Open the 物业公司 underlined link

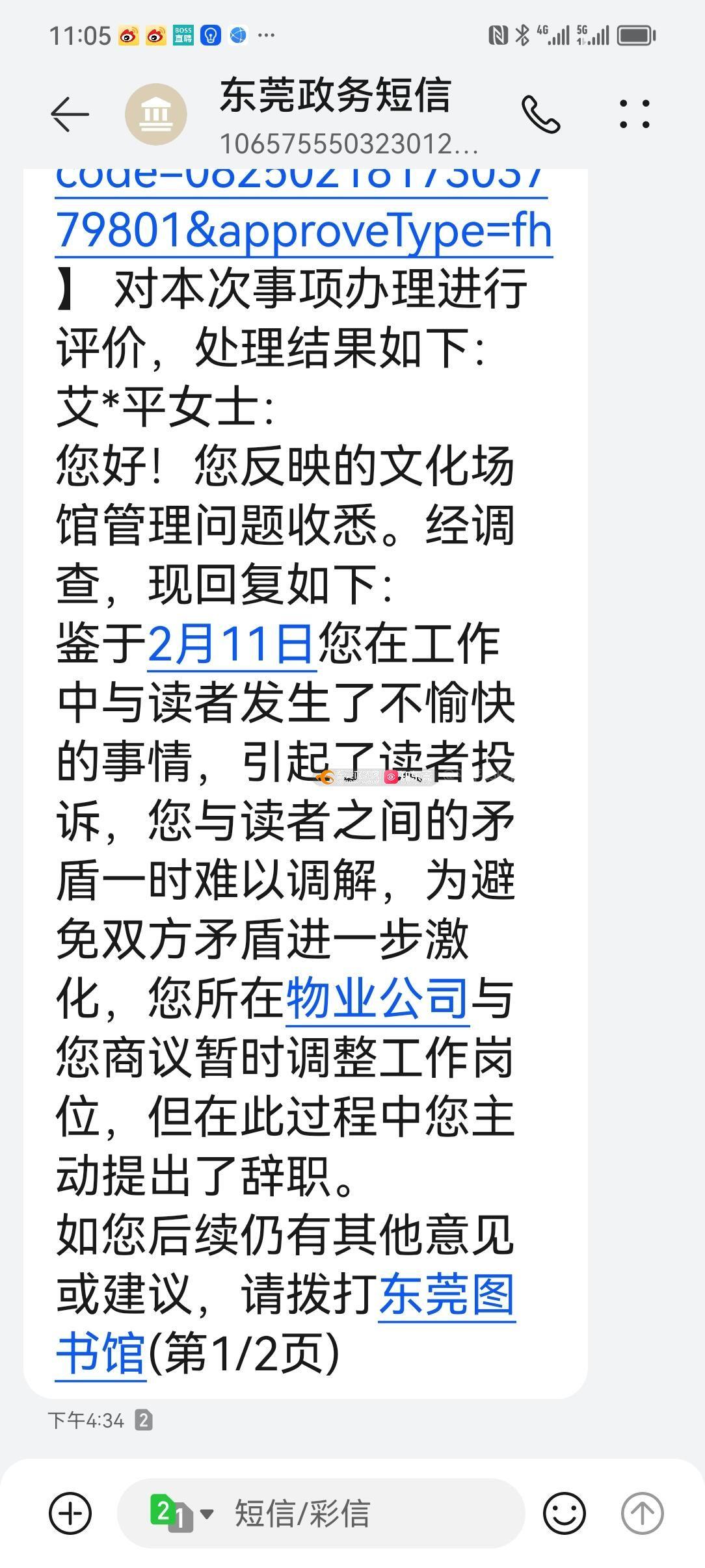click(377, 998)
